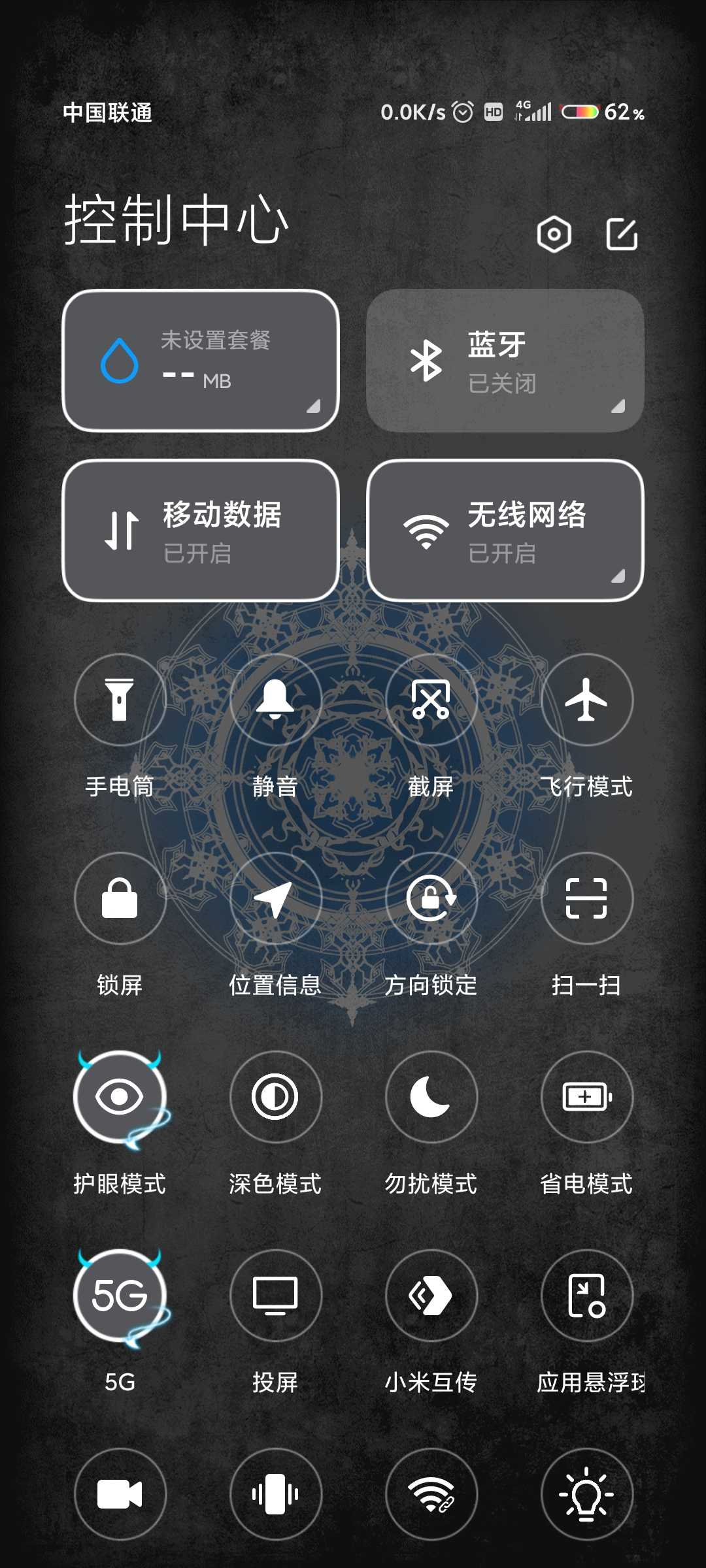Open control center settings gear
This screenshot has width=706, height=1568.
tap(554, 234)
